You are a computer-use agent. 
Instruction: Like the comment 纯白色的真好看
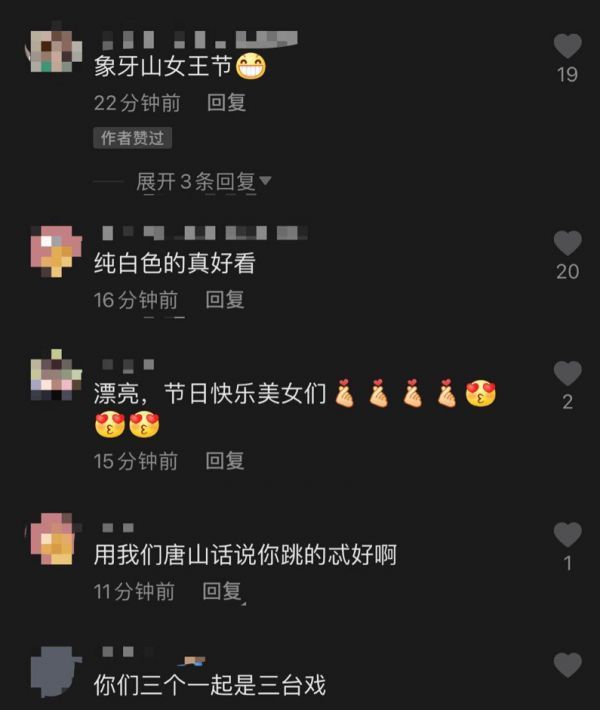[567, 243]
